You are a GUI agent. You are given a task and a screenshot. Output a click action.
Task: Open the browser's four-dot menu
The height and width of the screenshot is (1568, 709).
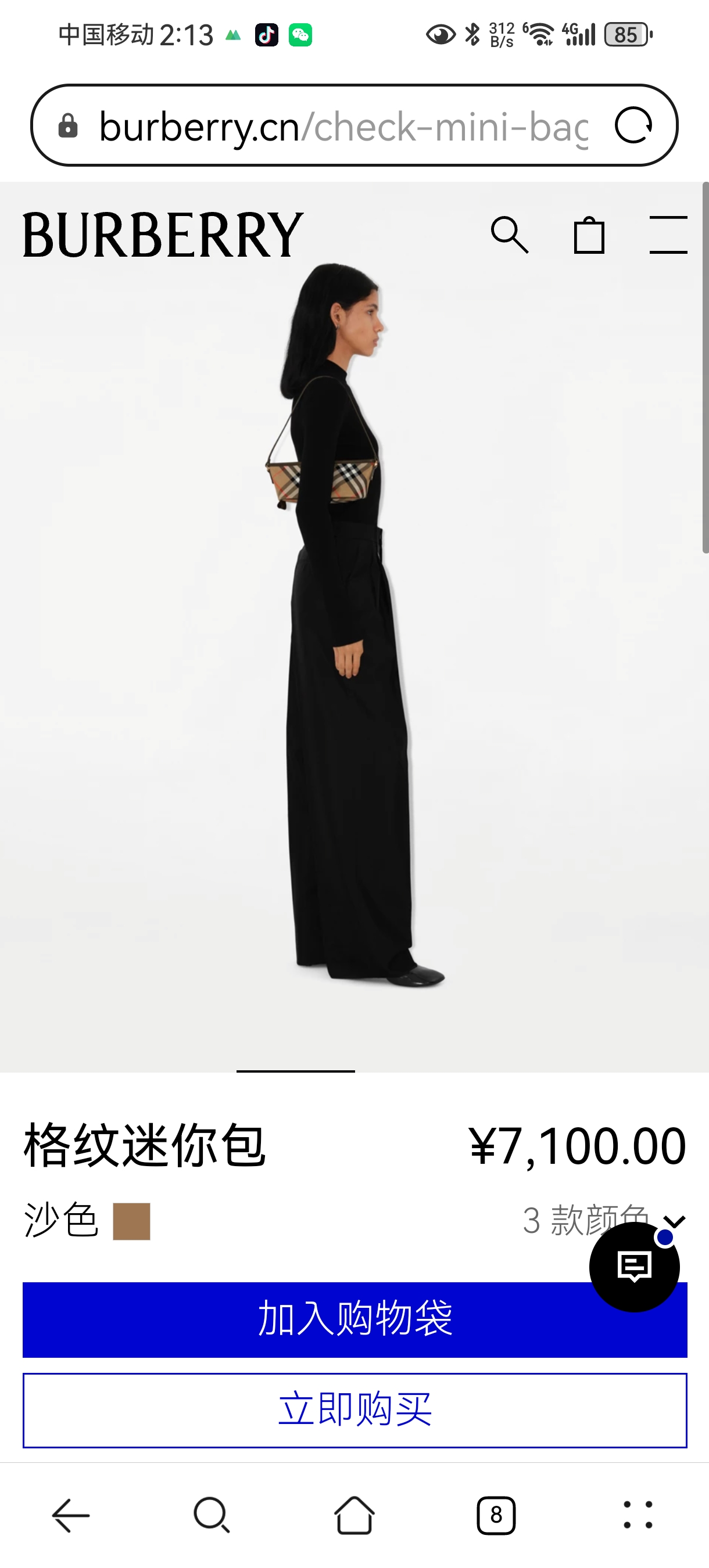point(638,1515)
